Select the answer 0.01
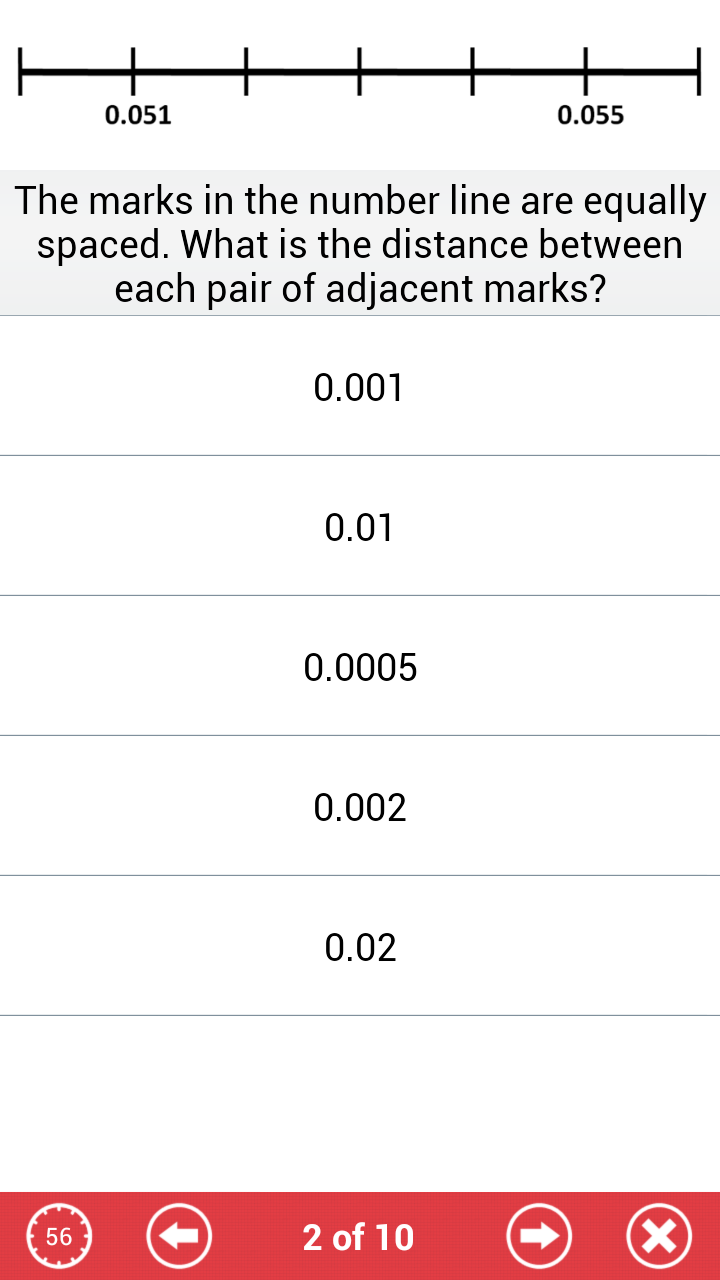The image size is (720, 1280). point(358,526)
